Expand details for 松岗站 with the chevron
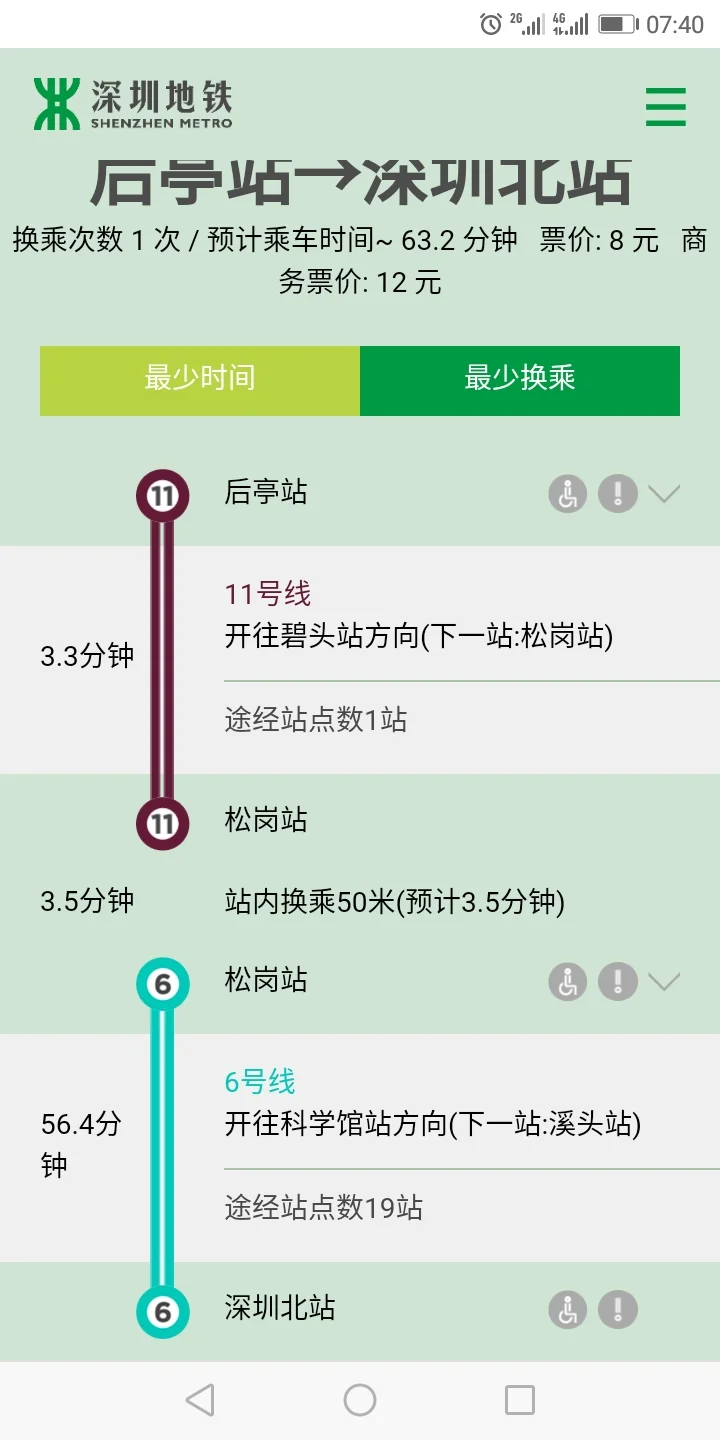Viewport: 720px width, 1440px height. (663, 981)
